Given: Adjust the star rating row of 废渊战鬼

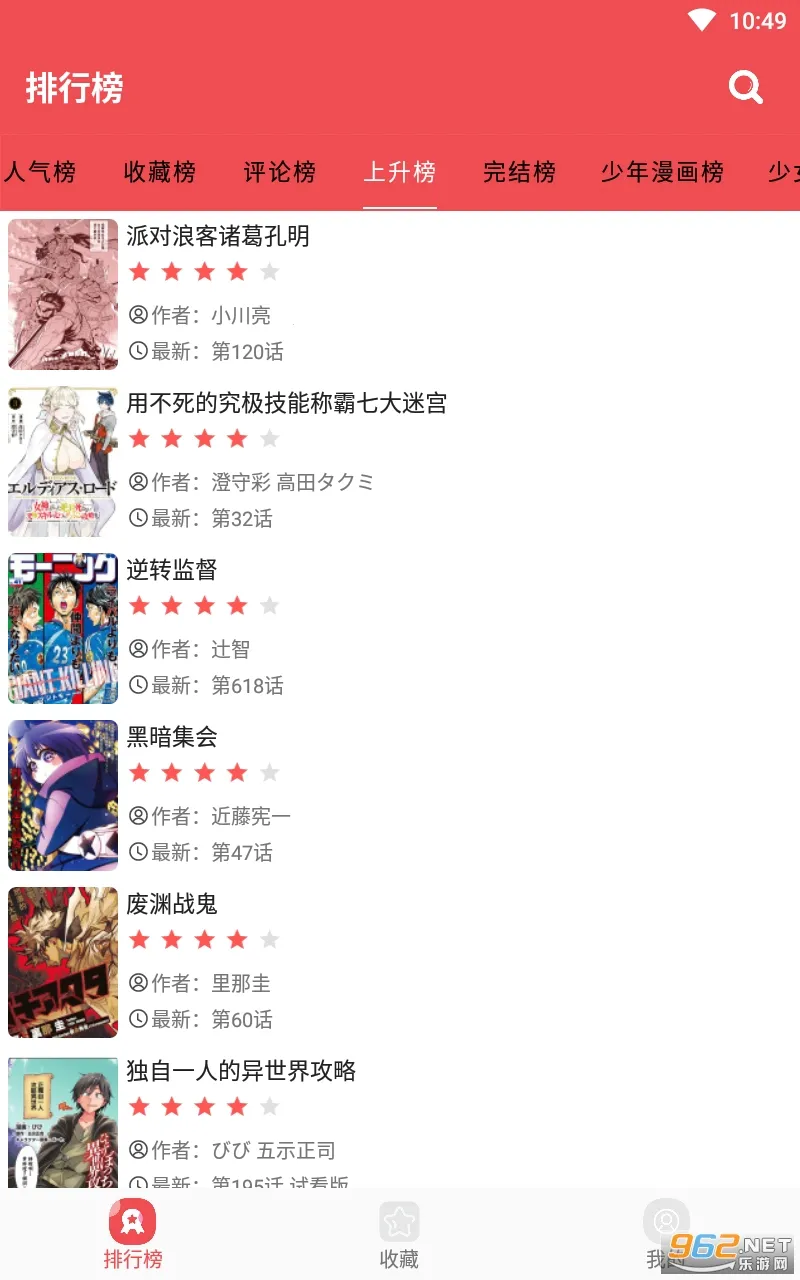Looking at the screenshot, I should pos(204,939).
